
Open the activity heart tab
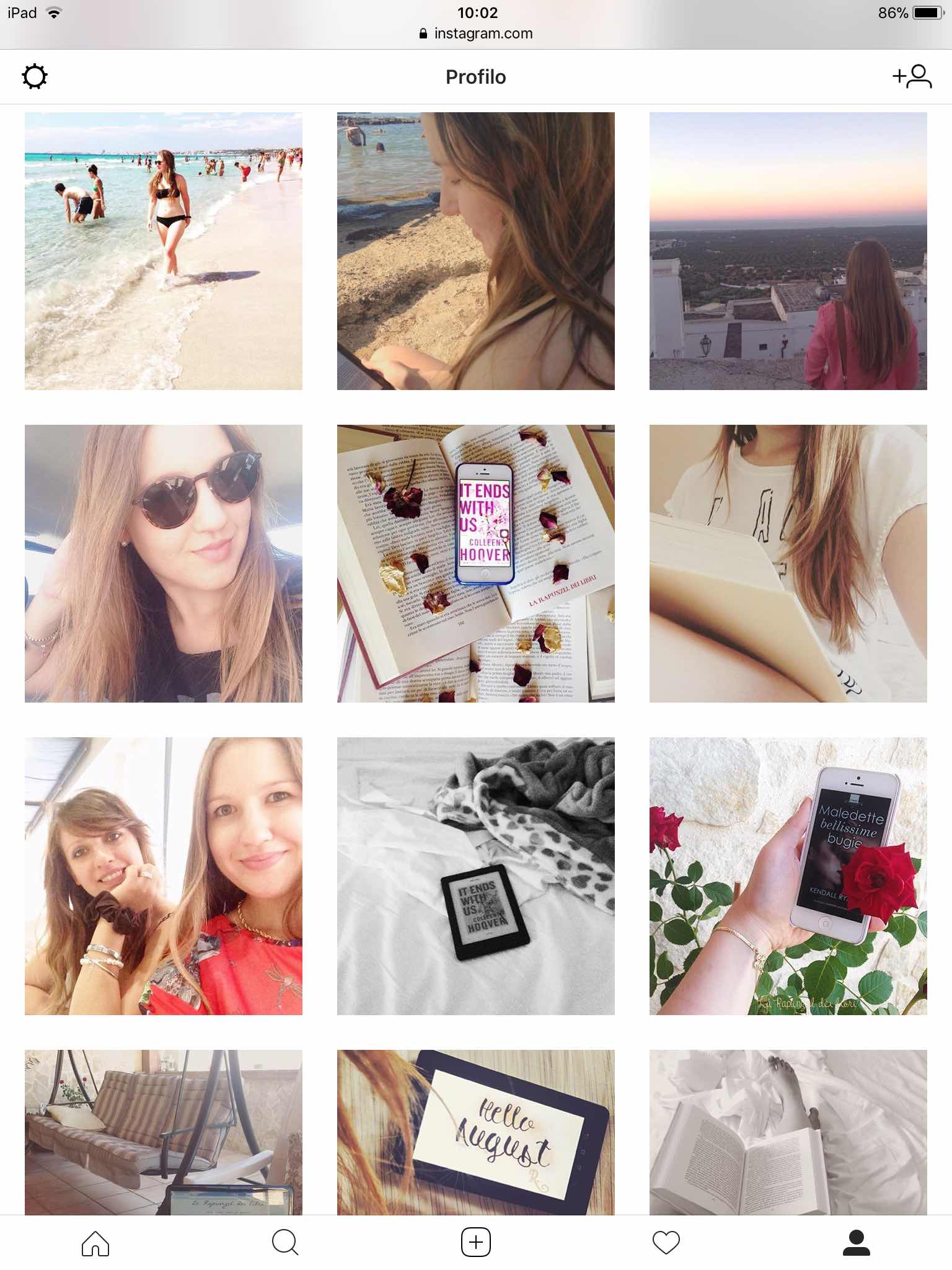point(666,1243)
